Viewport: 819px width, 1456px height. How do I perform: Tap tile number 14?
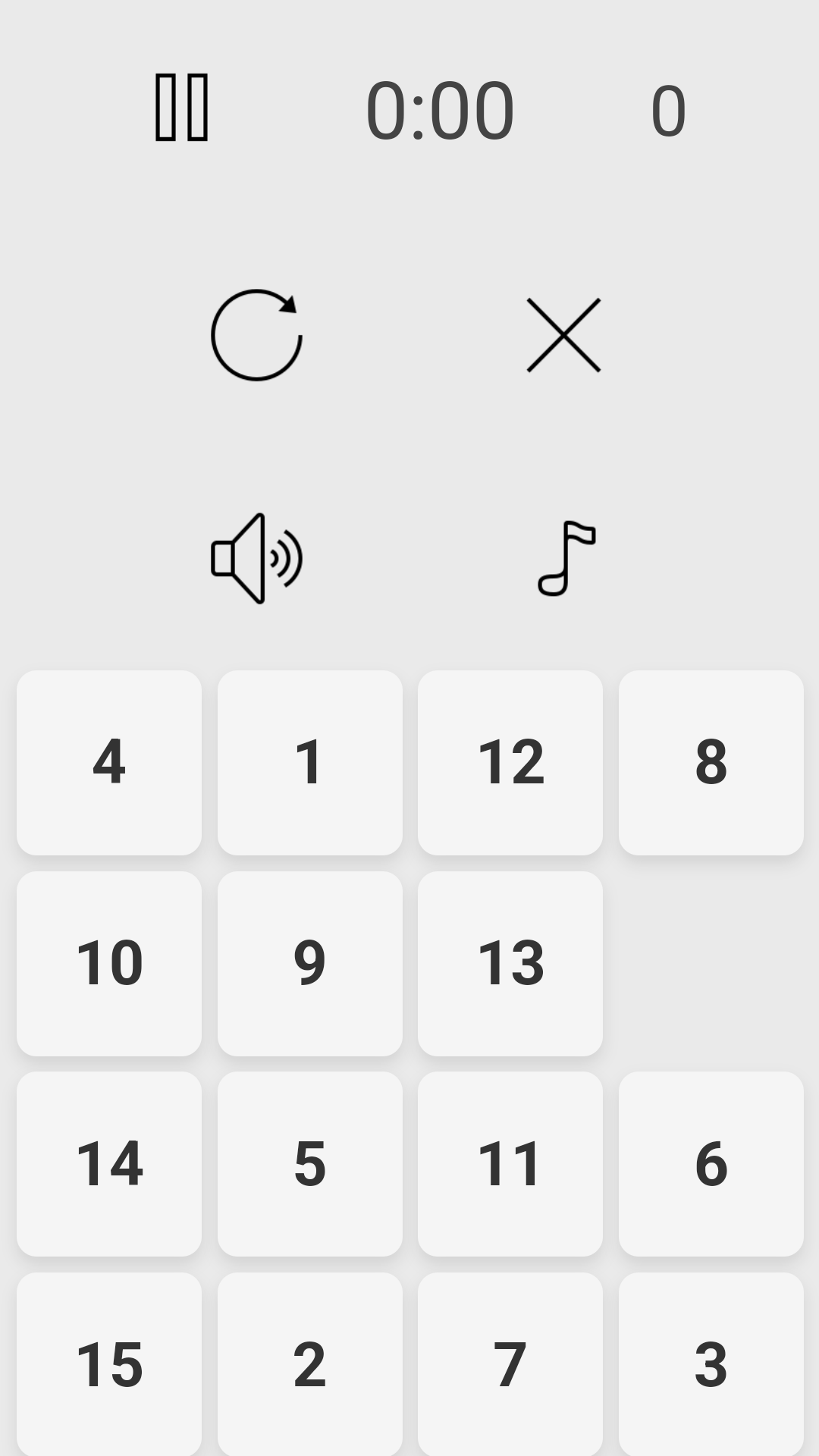tap(109, 1163)
